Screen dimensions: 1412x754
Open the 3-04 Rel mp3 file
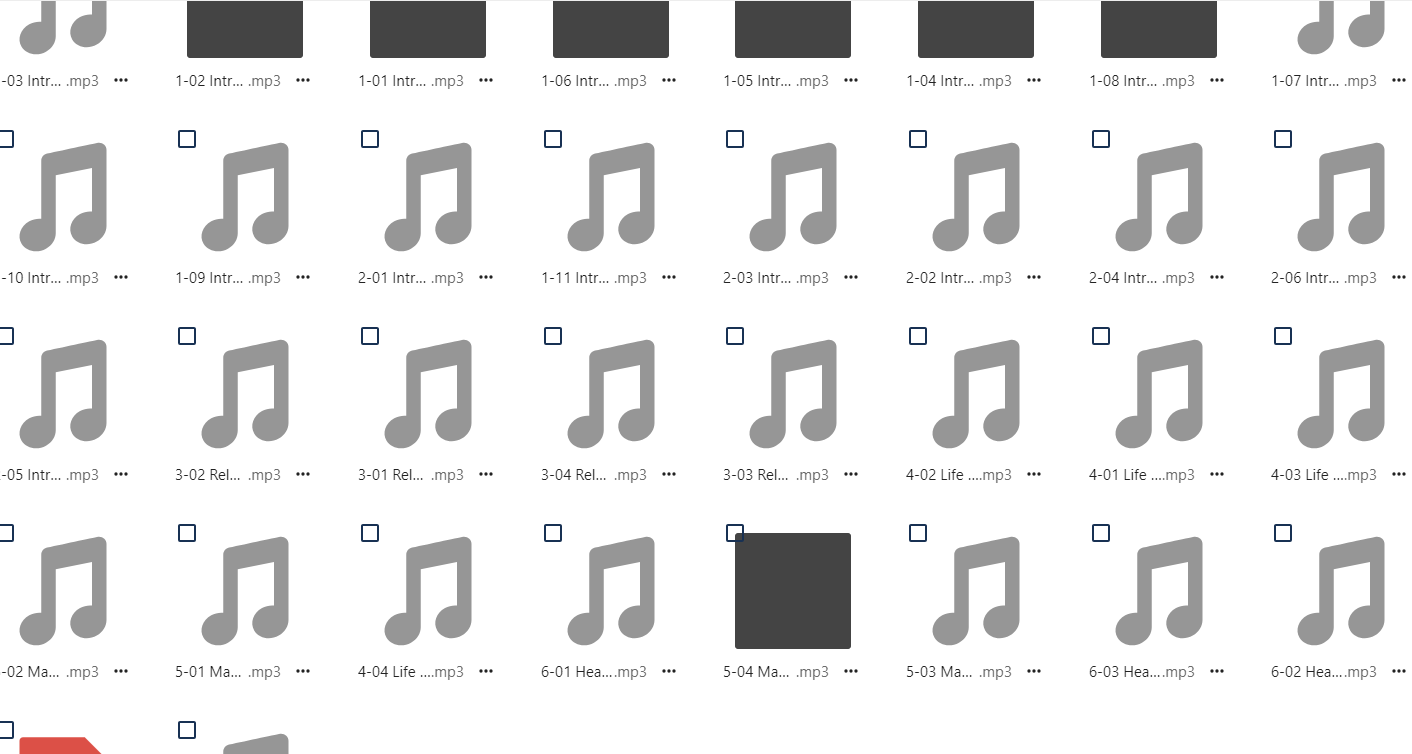611,394
